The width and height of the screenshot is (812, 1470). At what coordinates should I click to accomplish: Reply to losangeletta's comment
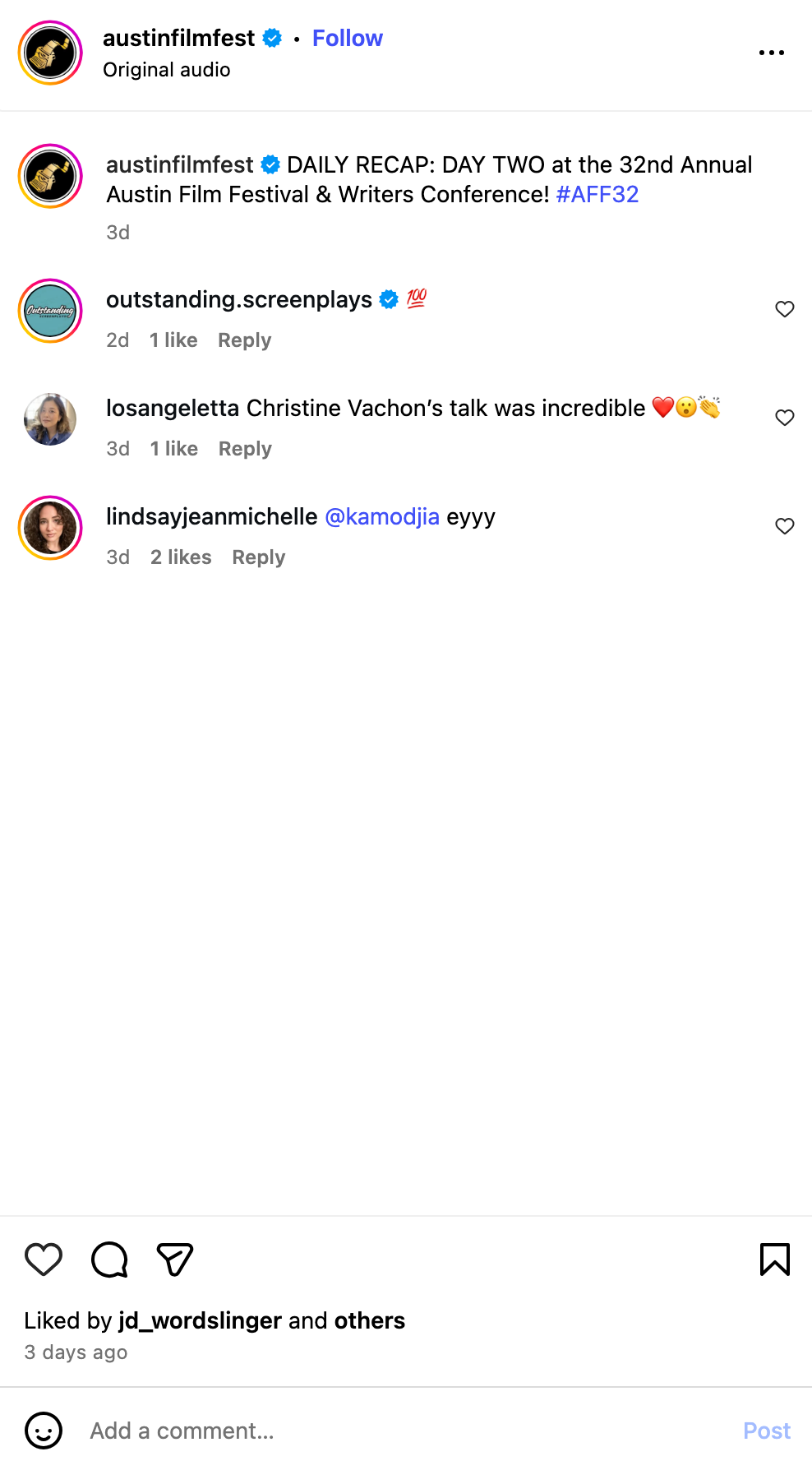tap(245, 449)
